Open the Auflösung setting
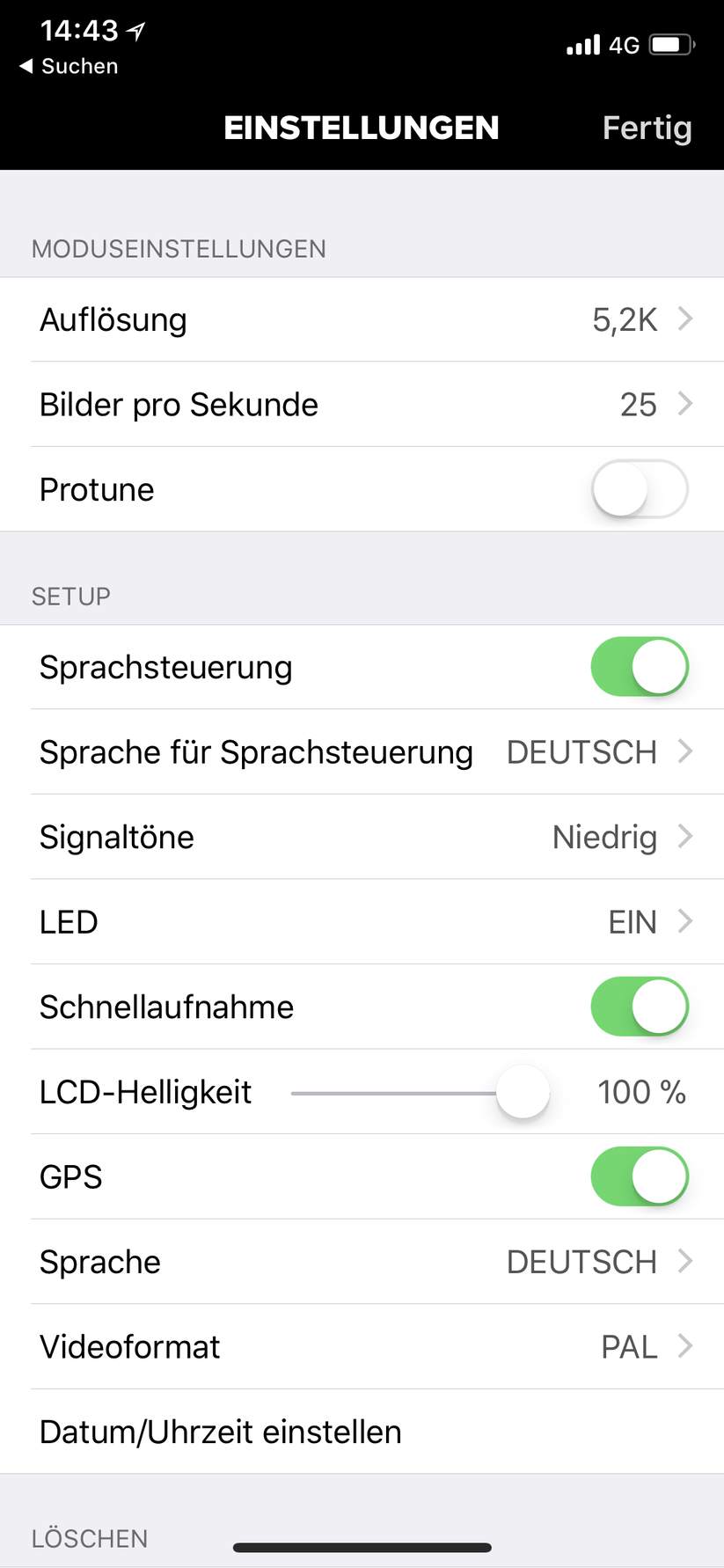Screen dimensions: 724x1568 362,319
